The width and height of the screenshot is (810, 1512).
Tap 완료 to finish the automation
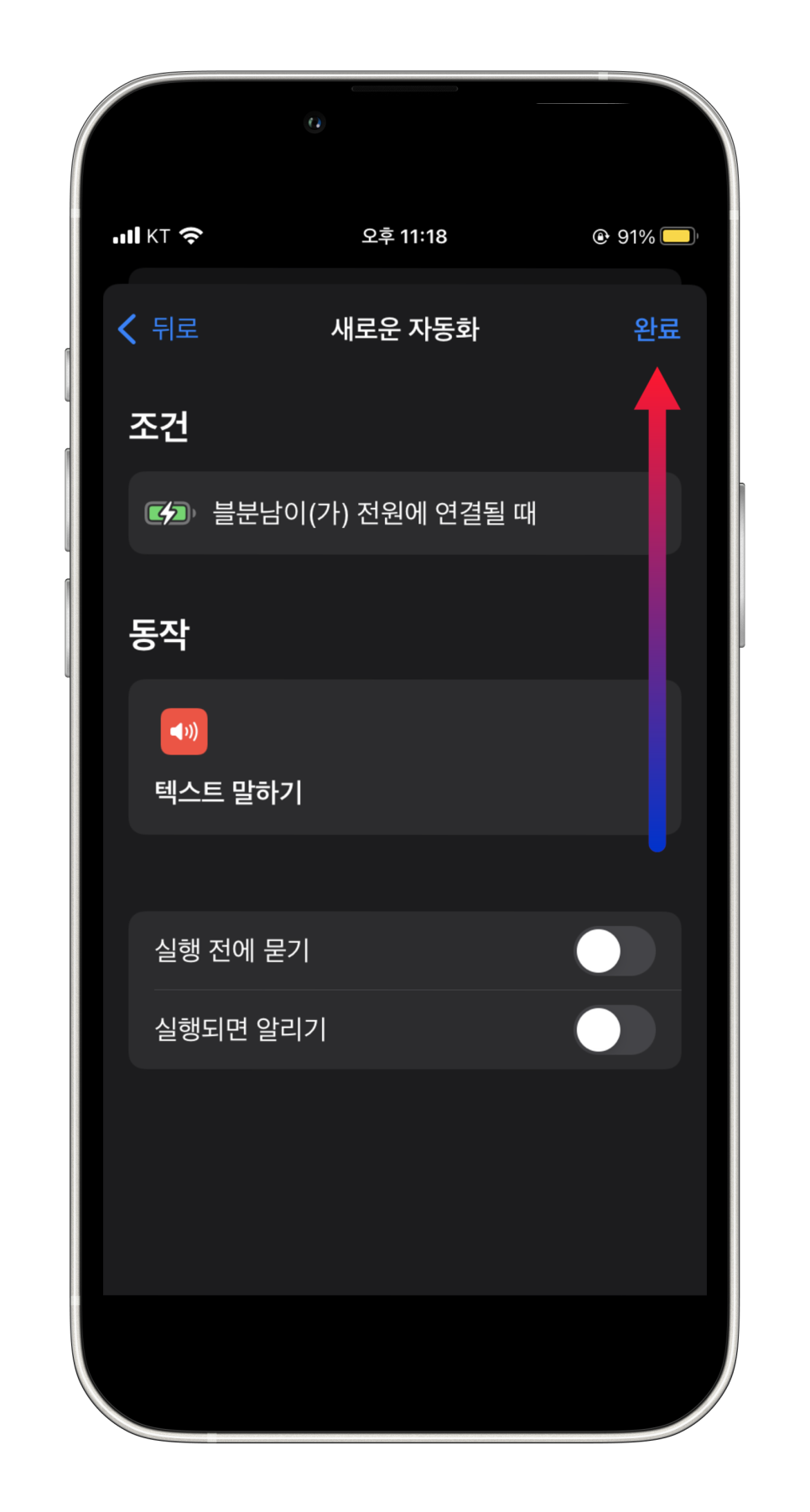[x=657, y=329]
